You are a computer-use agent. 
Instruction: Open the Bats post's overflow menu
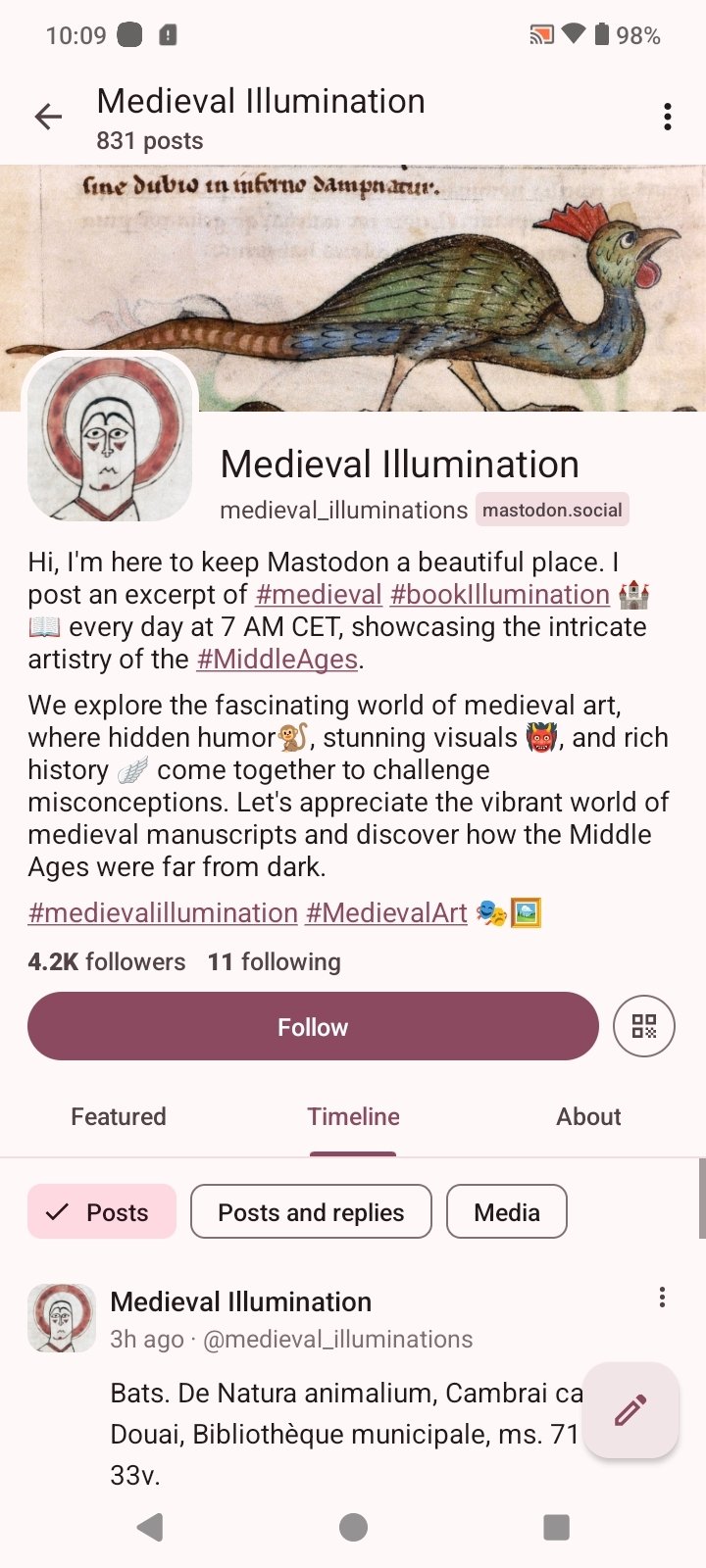[662, 1298]
